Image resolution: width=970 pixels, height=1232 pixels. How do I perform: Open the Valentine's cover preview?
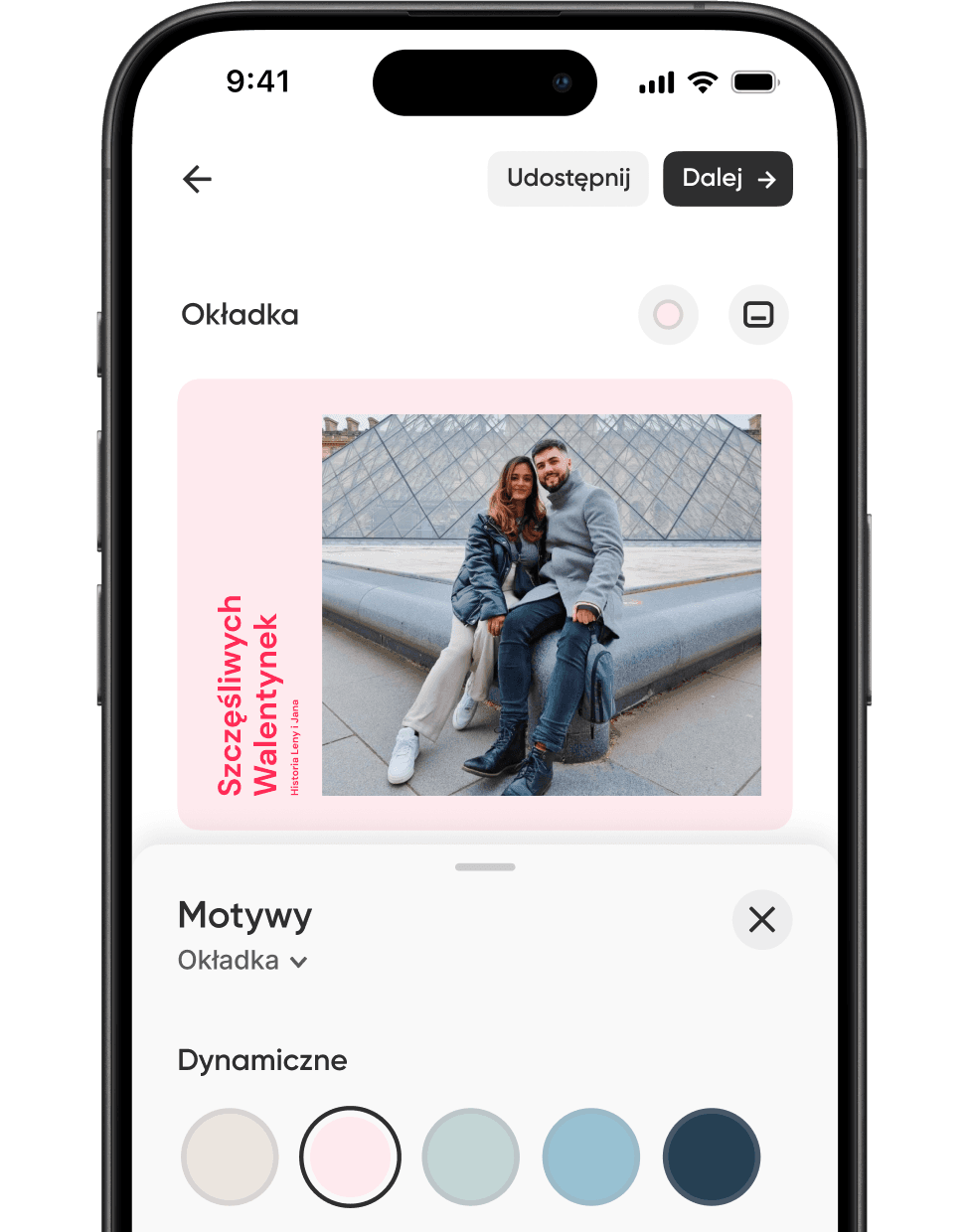pos(485,604)
